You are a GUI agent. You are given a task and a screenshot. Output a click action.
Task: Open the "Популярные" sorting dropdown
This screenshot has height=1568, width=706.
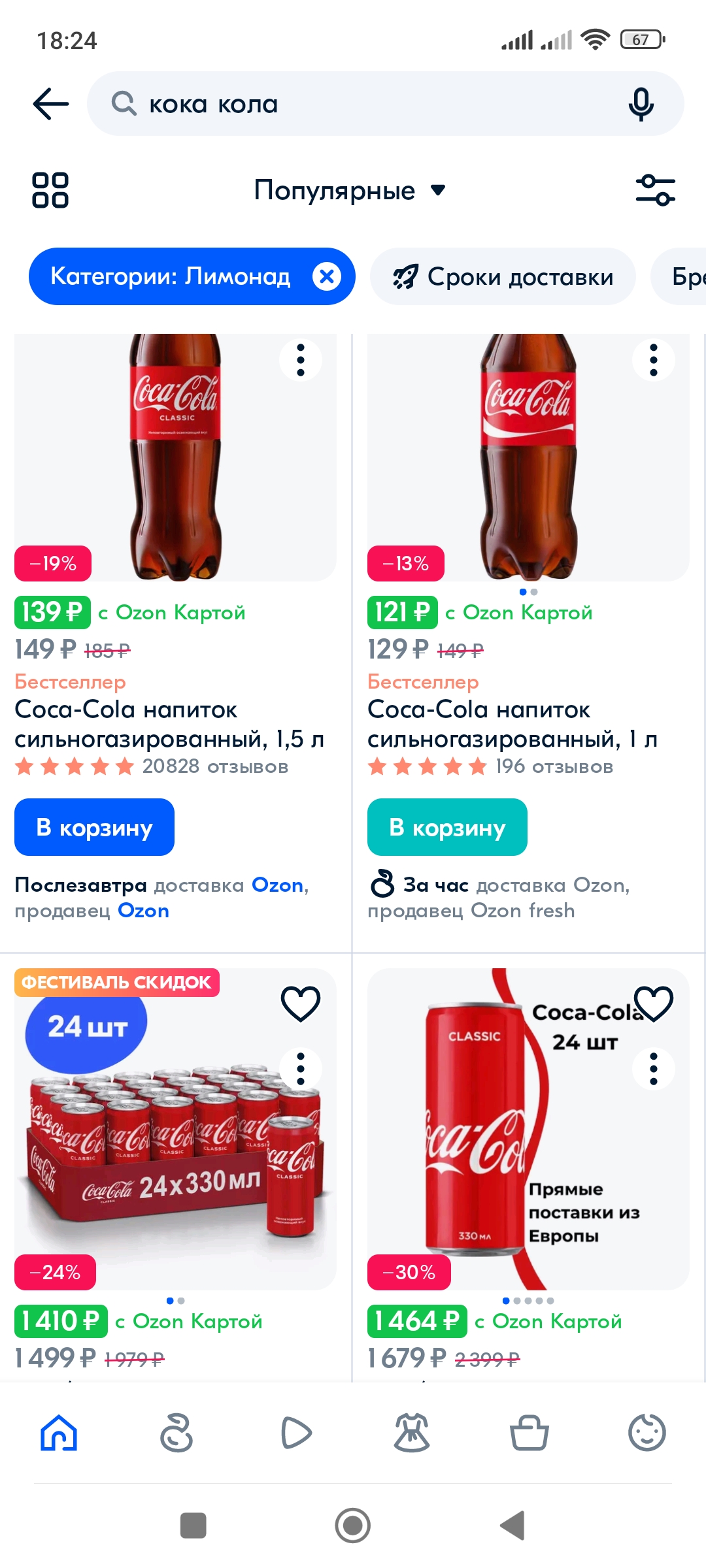point(350,191)
